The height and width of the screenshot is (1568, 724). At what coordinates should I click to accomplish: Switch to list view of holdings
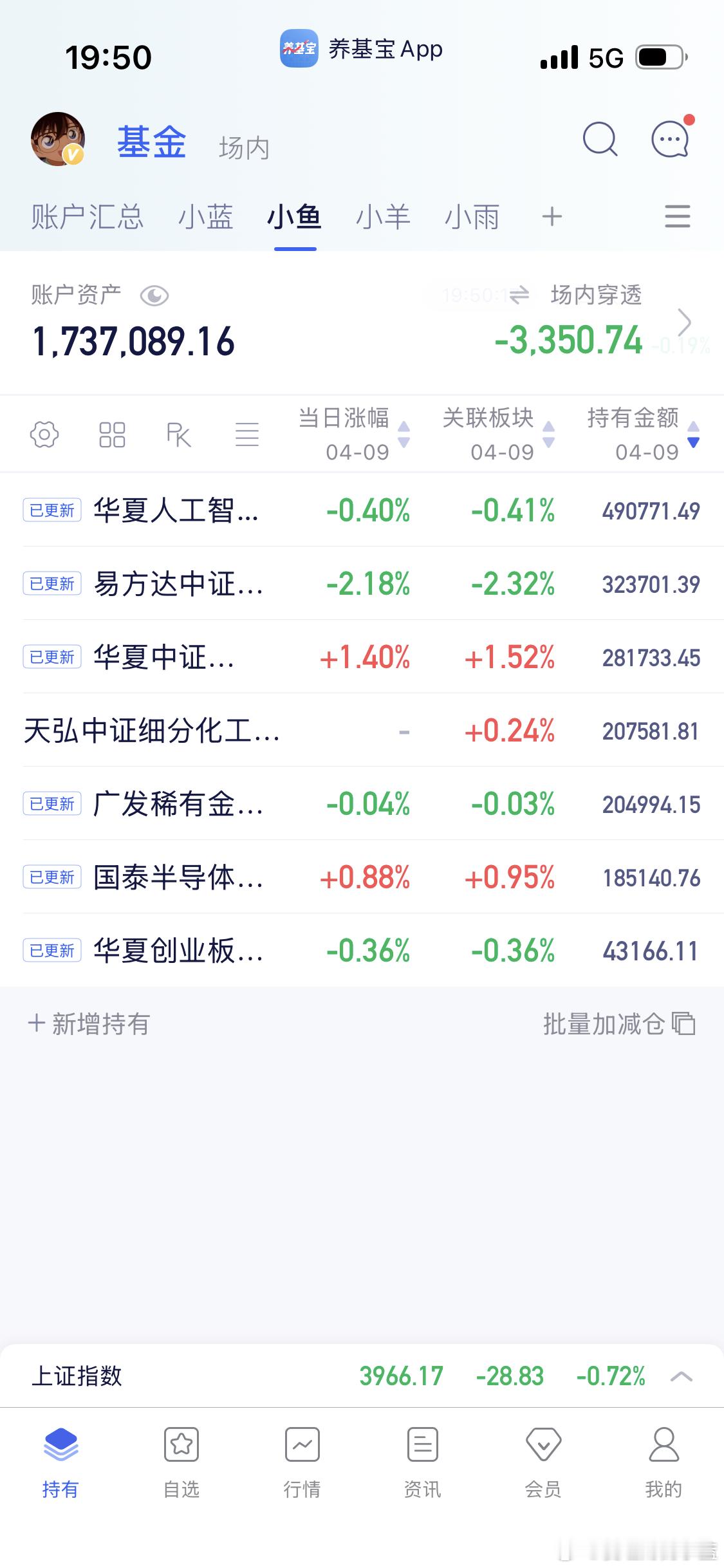(247, 434)
